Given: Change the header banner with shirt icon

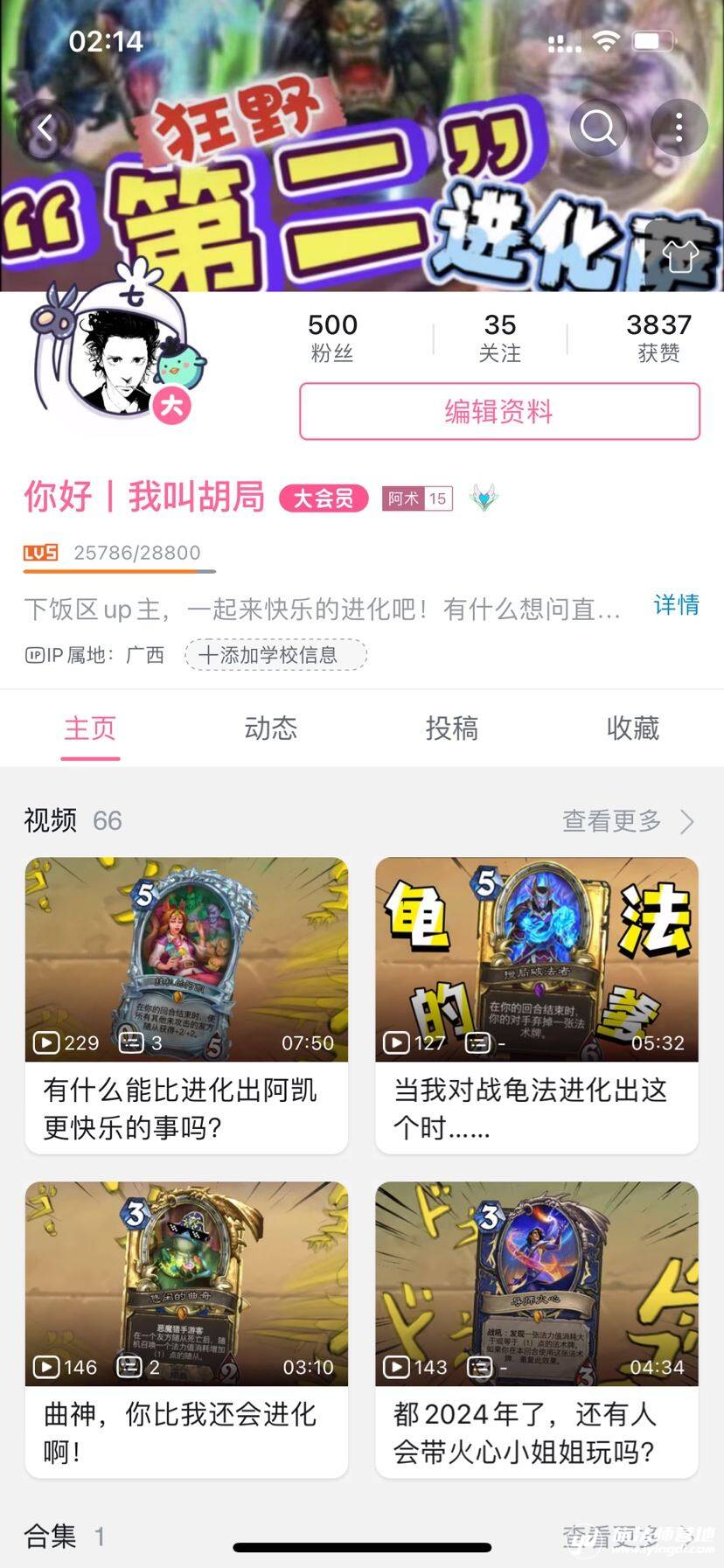Looking at the screenshot, I should [680, 255].
